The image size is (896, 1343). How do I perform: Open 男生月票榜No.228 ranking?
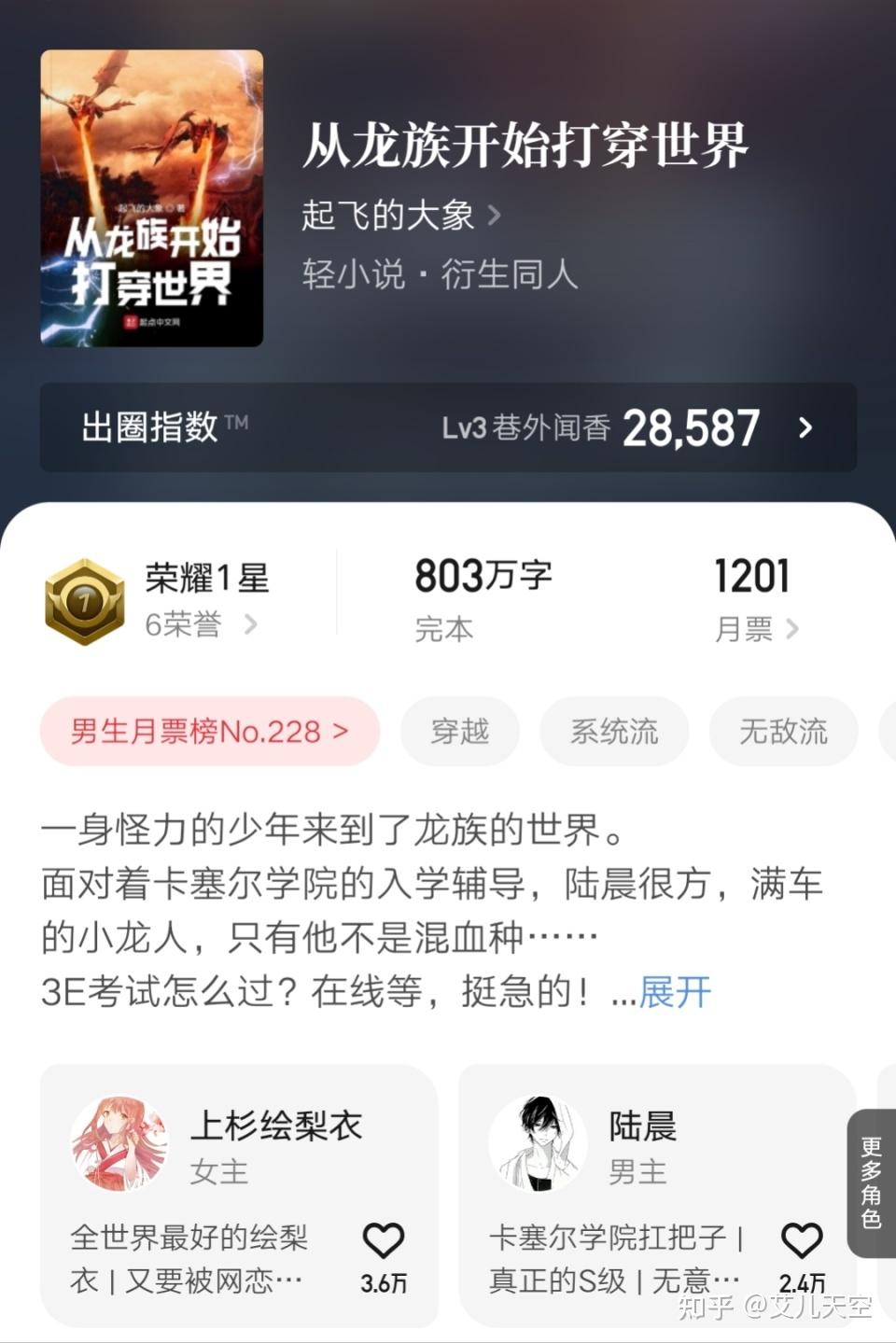[210, 732]
